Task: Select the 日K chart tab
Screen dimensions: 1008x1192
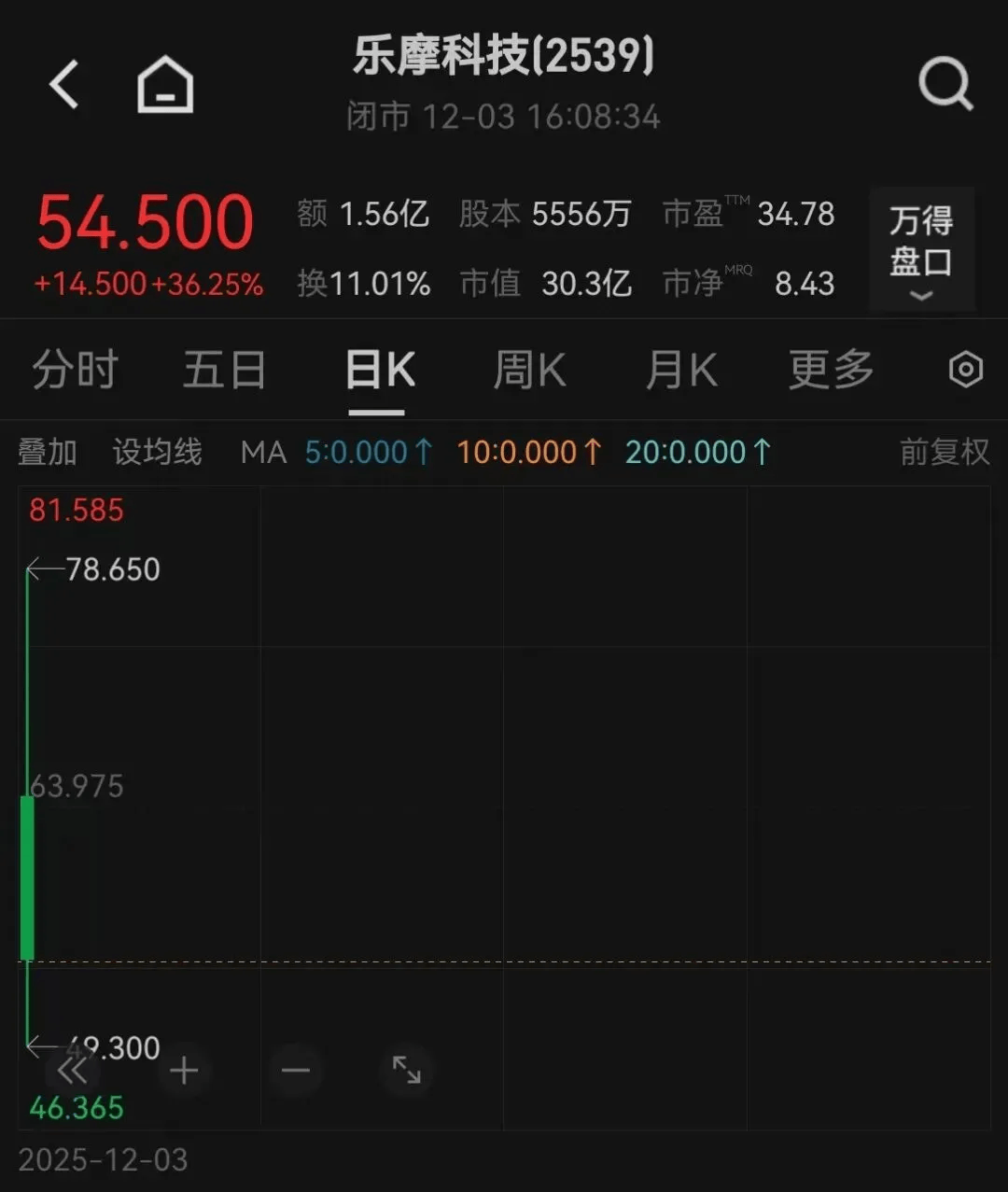Action: [379, 370]
